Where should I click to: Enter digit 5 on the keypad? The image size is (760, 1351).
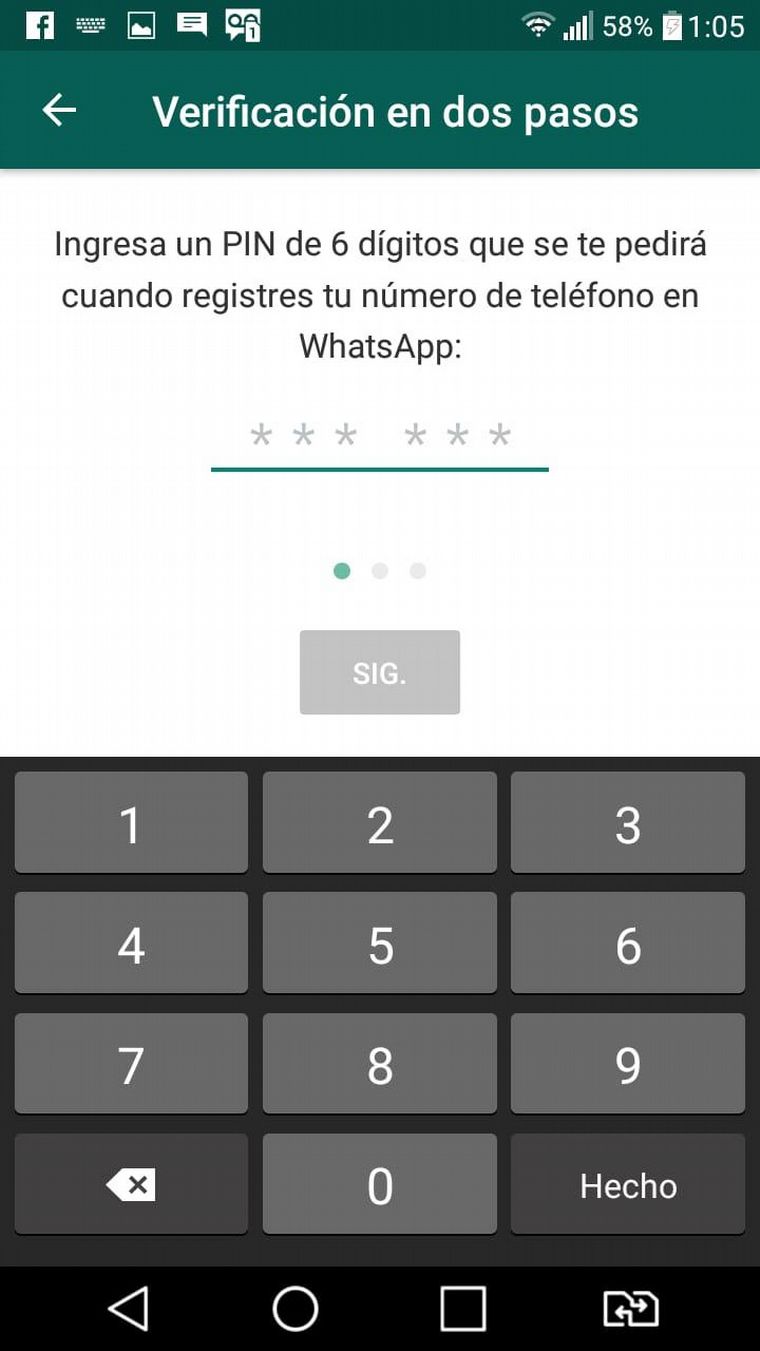click(380, 945)
